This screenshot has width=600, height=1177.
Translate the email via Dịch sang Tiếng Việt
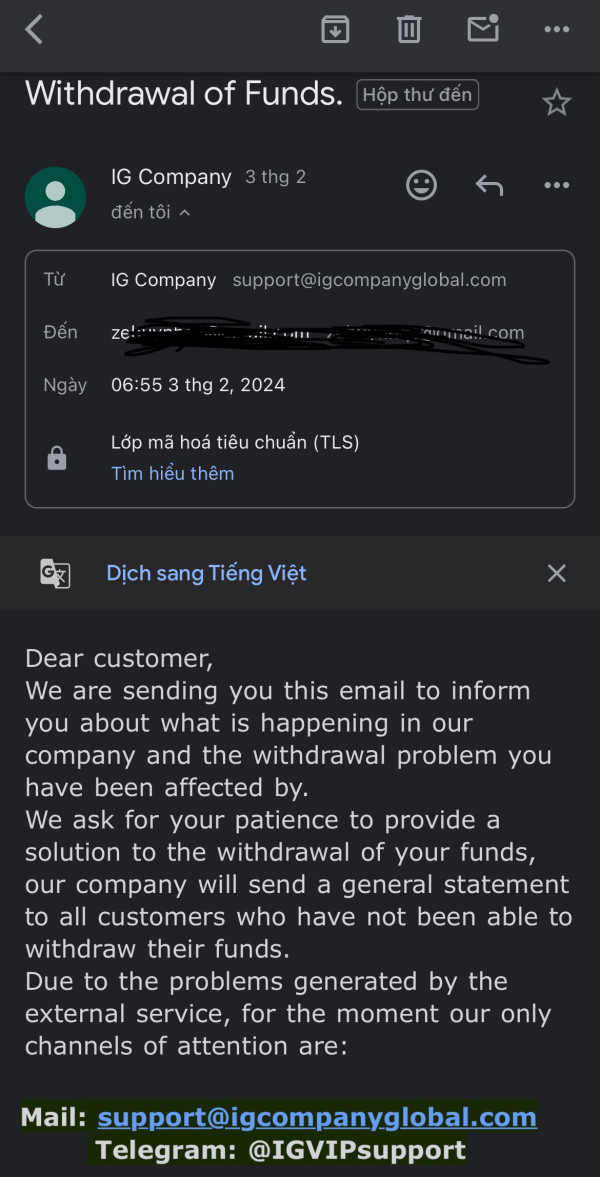point(207,573)
